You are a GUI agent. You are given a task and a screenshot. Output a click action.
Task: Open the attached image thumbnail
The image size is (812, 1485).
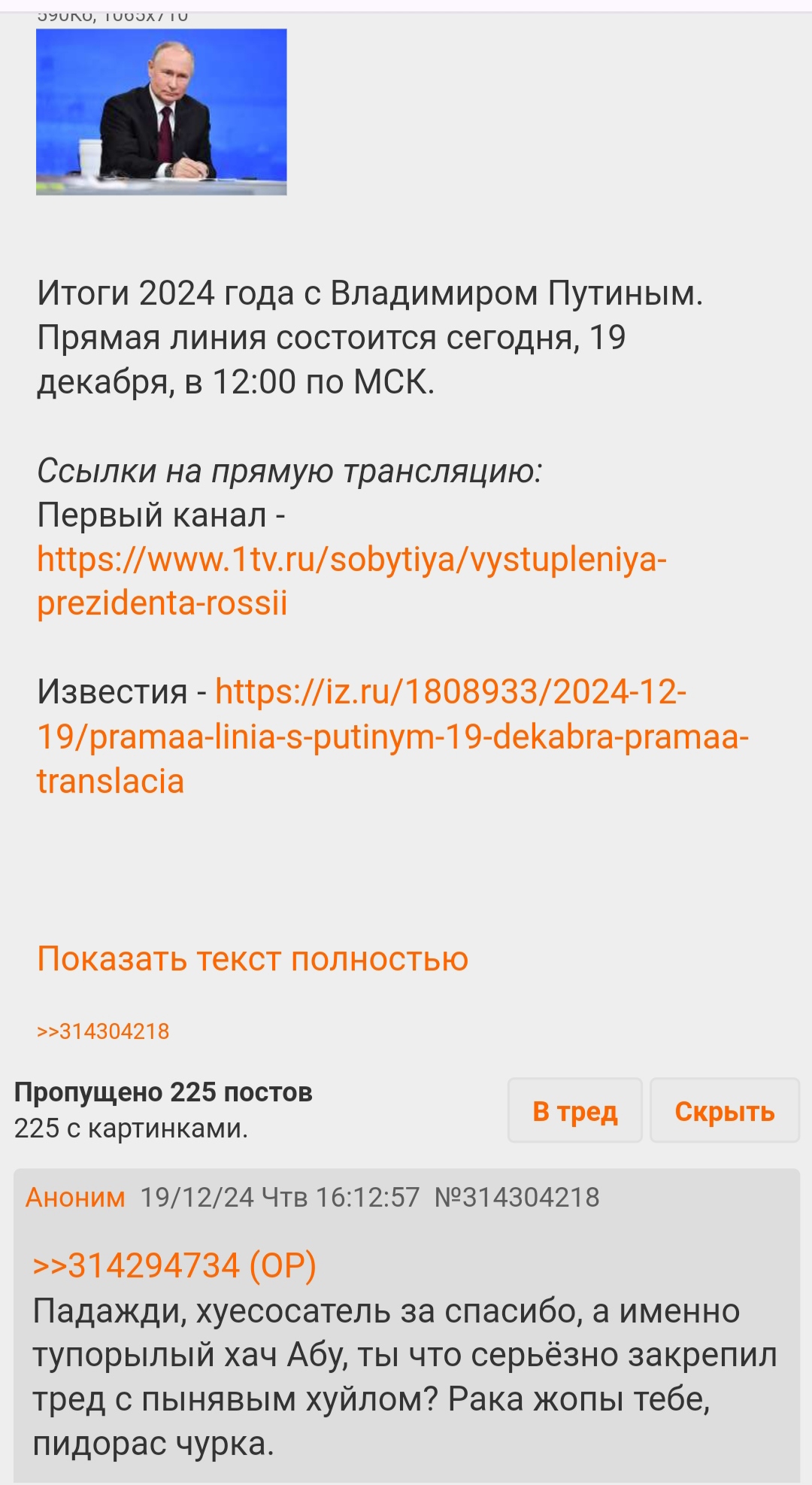[x=161, y=112]
